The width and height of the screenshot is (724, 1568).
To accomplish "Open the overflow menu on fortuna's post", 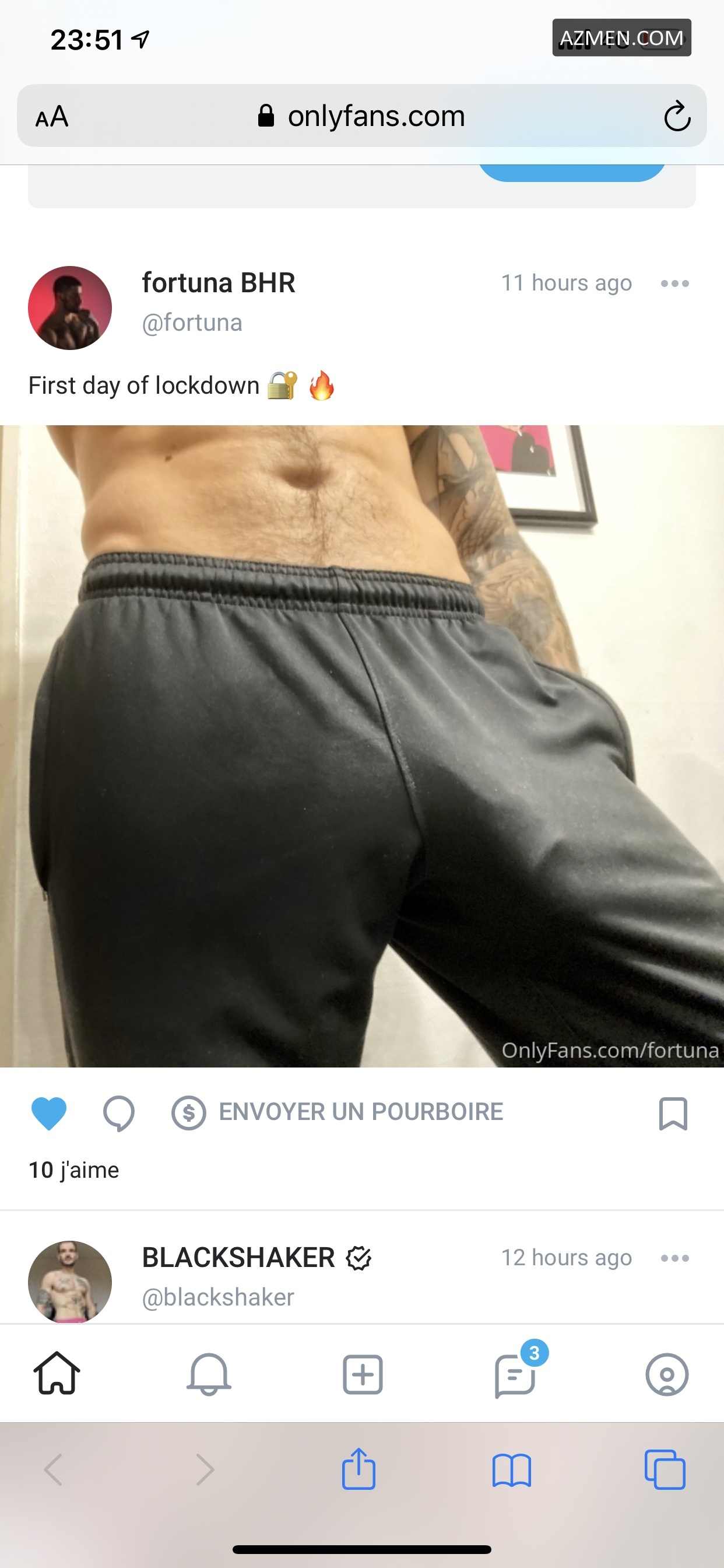I will (x=674, y=283).
